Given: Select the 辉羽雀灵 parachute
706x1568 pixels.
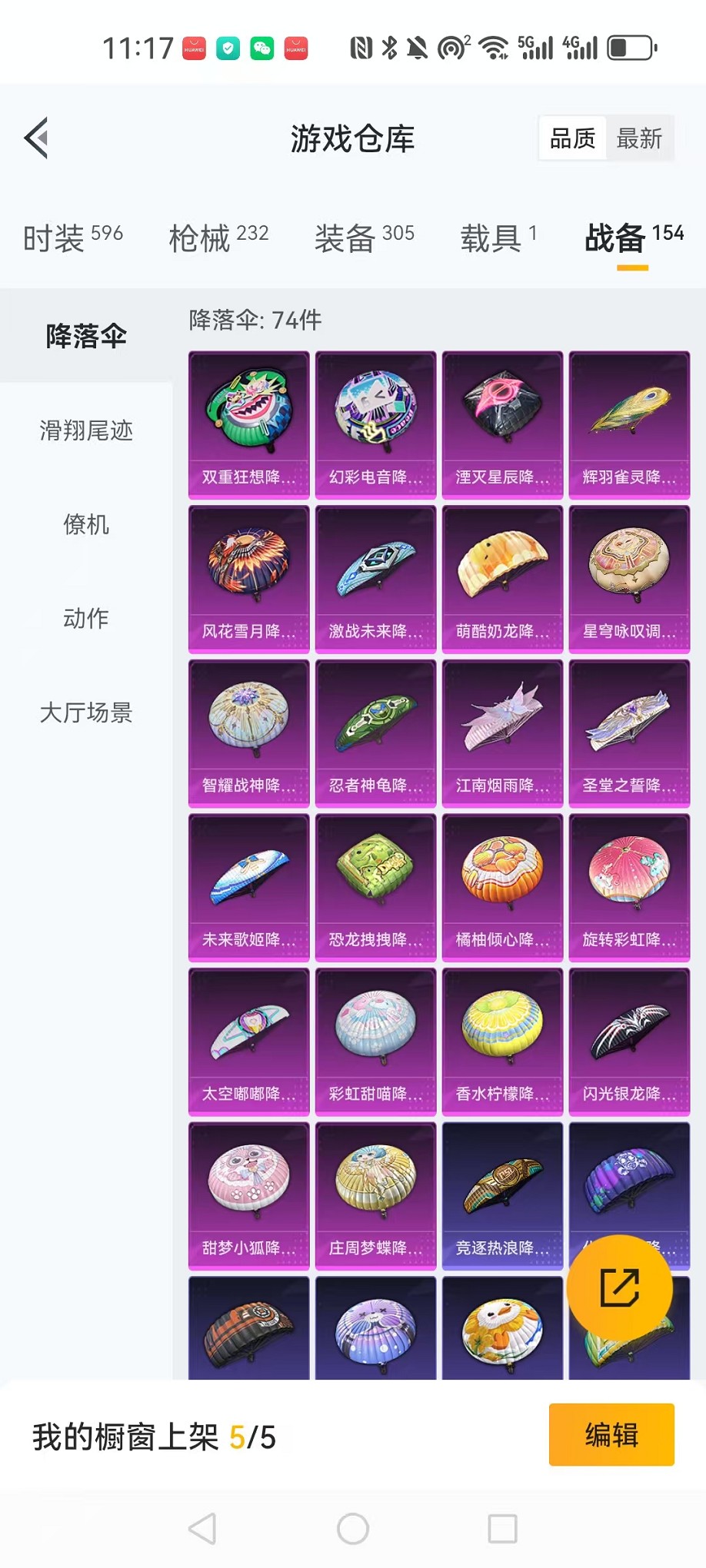Looking at the screenshot, I should (x=629, y=423).
